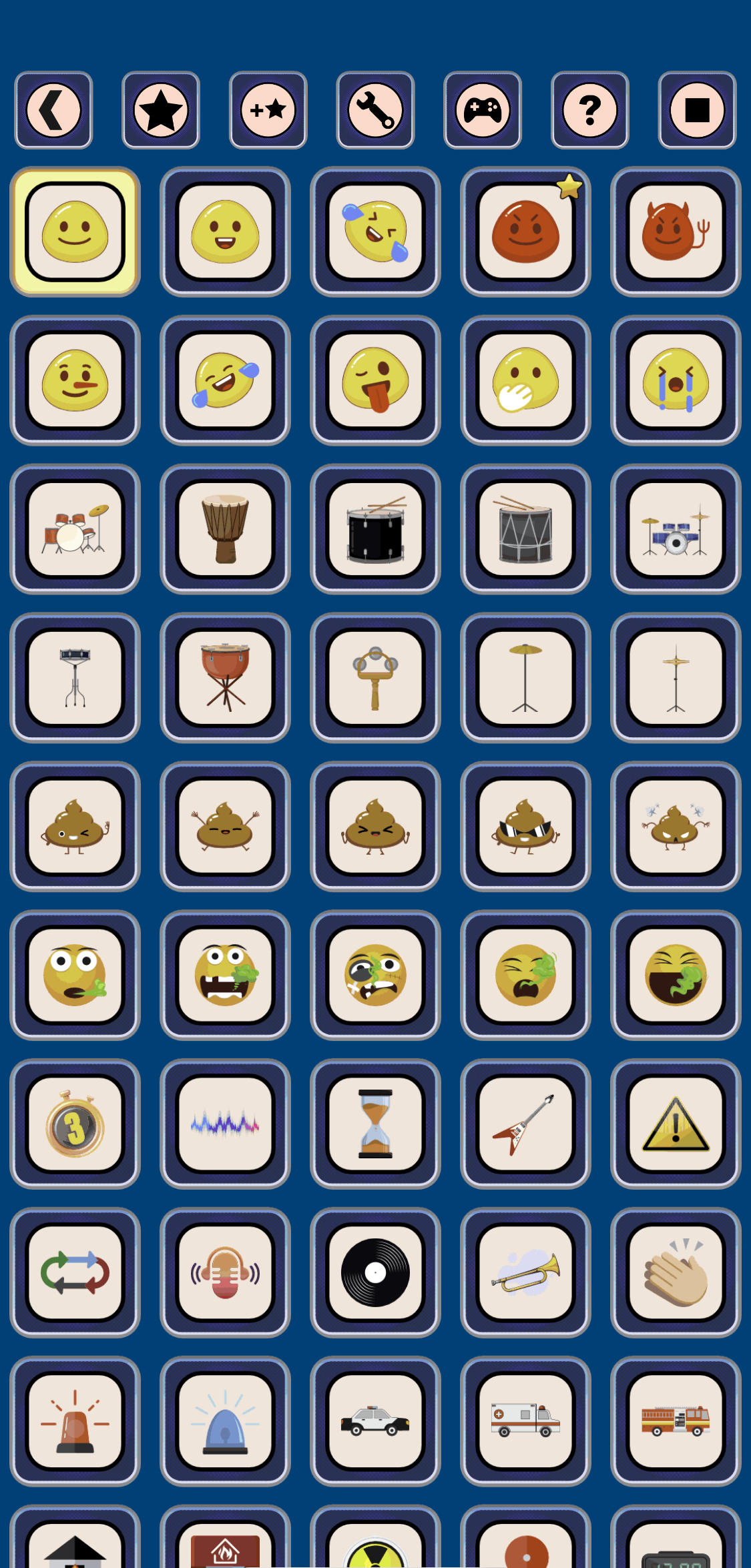751x1568 pixels.
Task: Play the fire truck sound
Action: pyautogui.click(x=676, y=1422)
